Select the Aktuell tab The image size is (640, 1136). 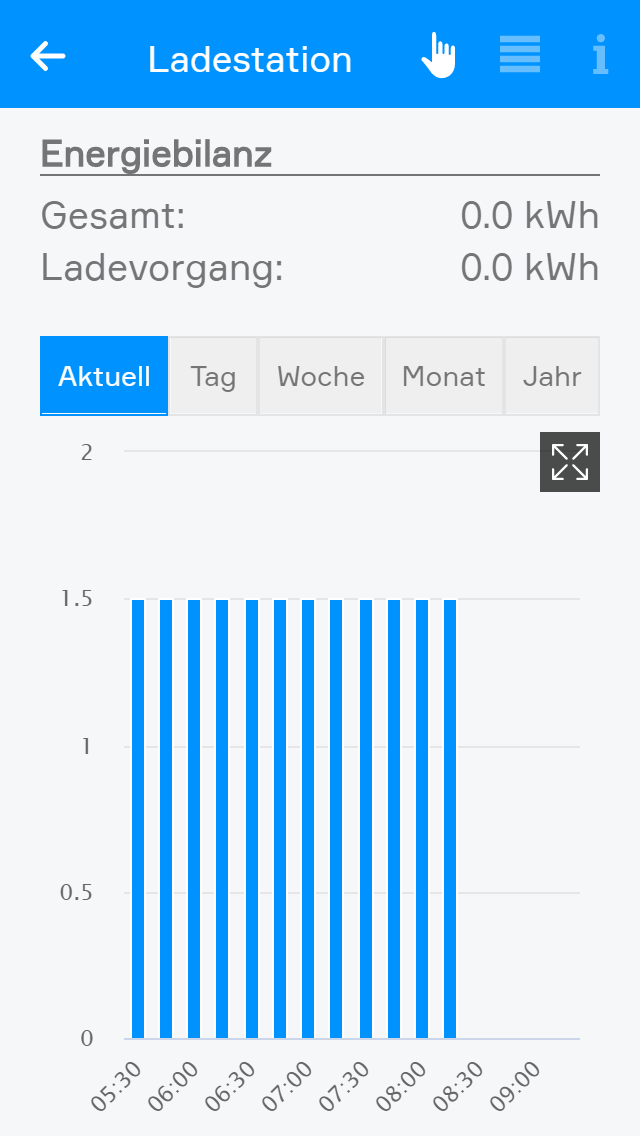pyautogui.click(x=104, y=376)
